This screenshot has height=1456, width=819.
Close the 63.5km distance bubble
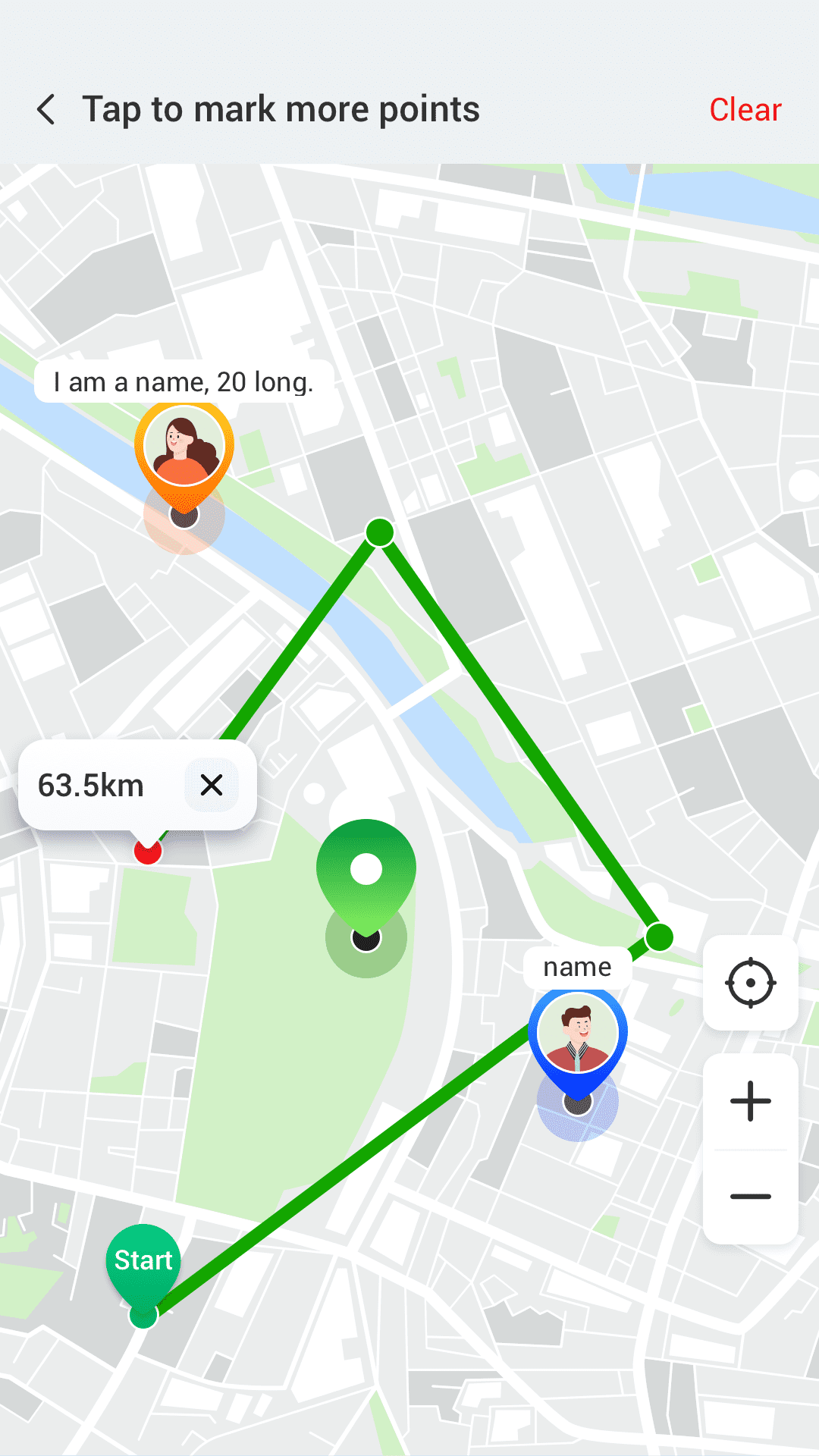click(x=212, y=785)
